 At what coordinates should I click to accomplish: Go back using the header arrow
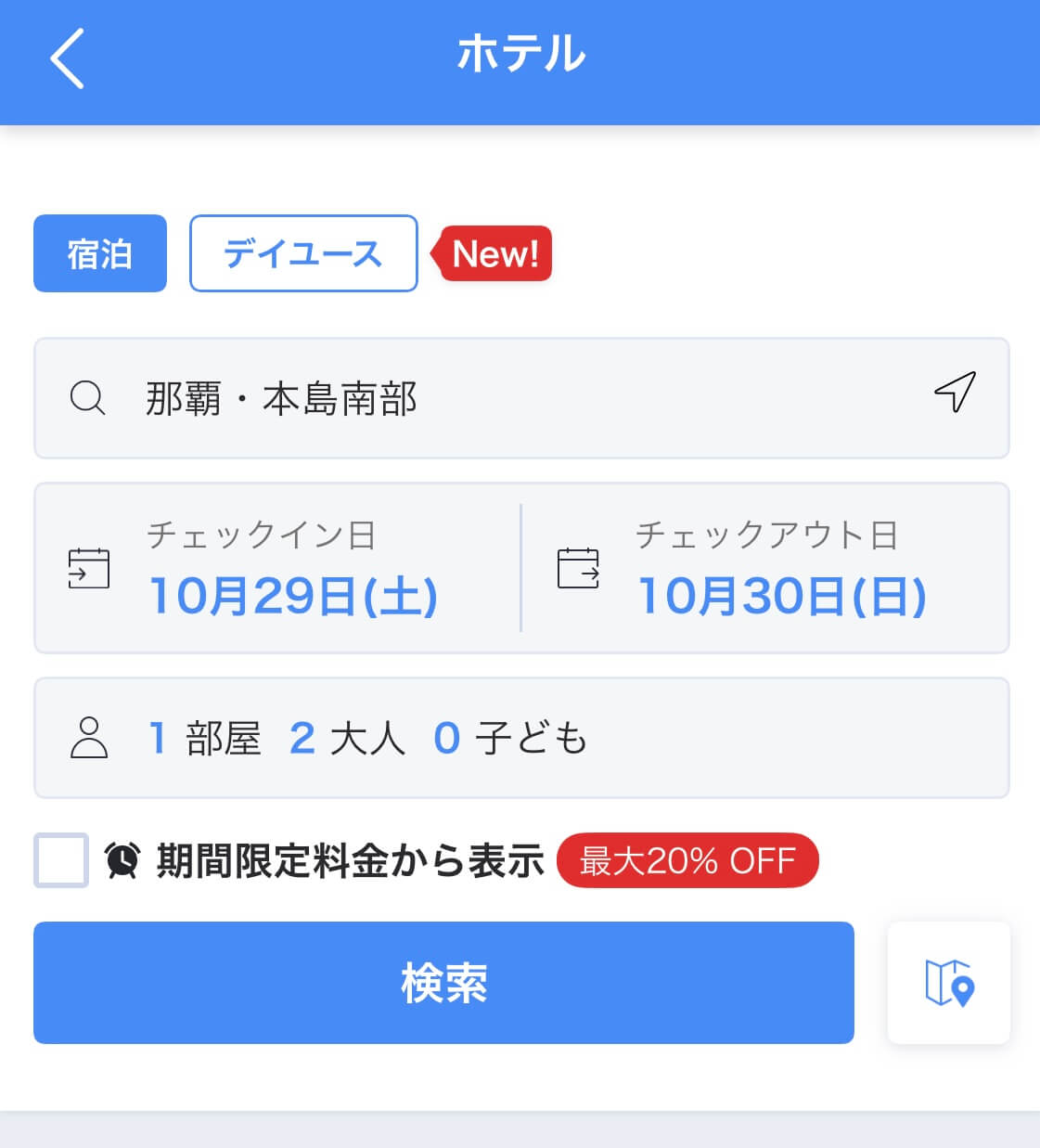pos(67,58)
